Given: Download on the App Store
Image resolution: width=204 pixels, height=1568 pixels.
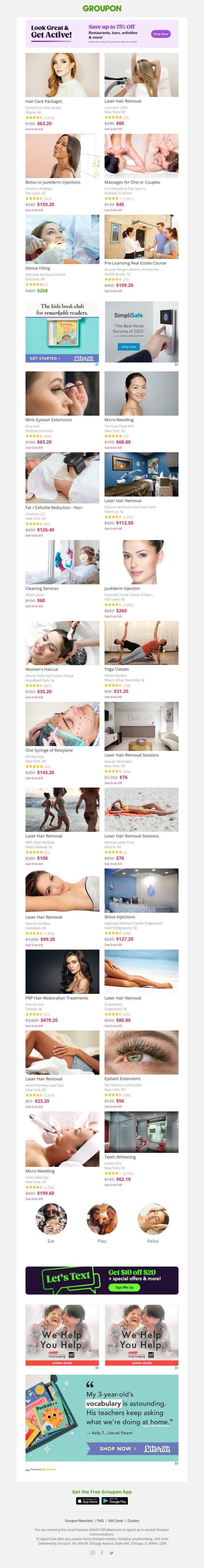Looking at the screenshot, I should coord(87,1501).
